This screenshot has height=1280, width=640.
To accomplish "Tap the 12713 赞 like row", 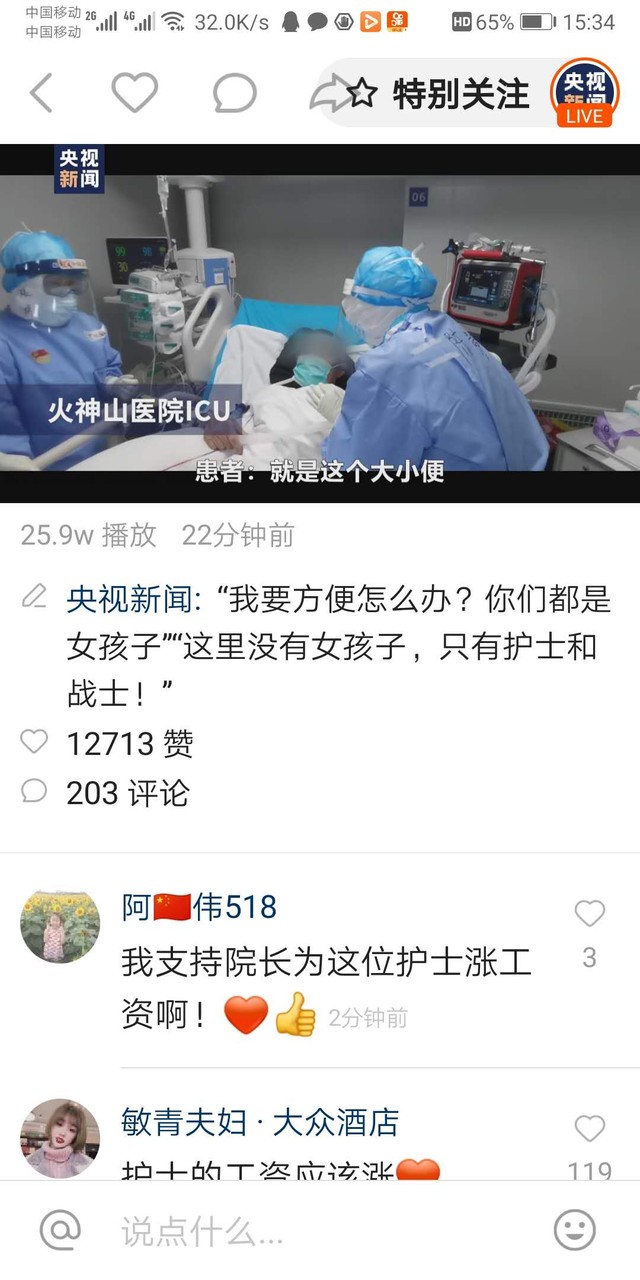I will 108,743.
